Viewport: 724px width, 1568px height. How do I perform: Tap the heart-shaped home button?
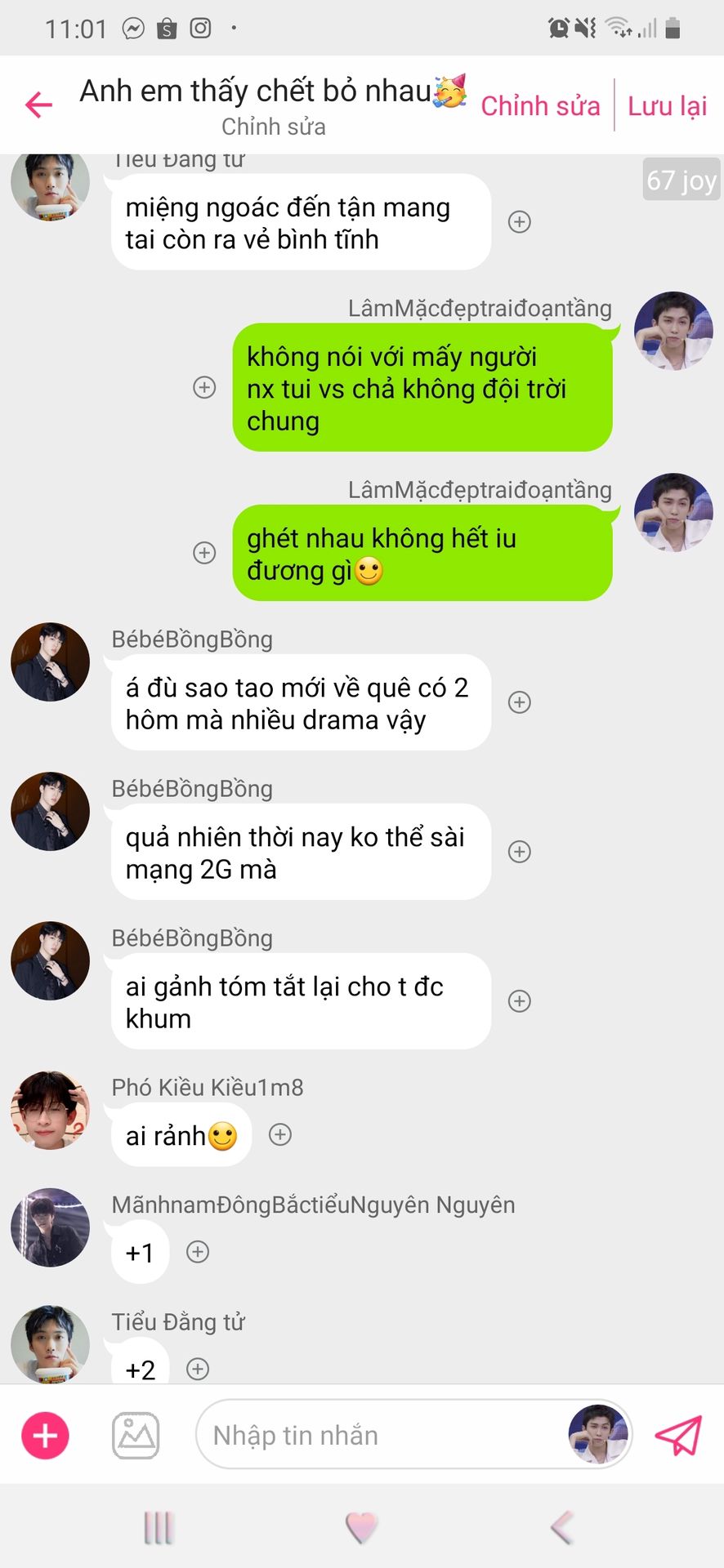point(361,1527)
